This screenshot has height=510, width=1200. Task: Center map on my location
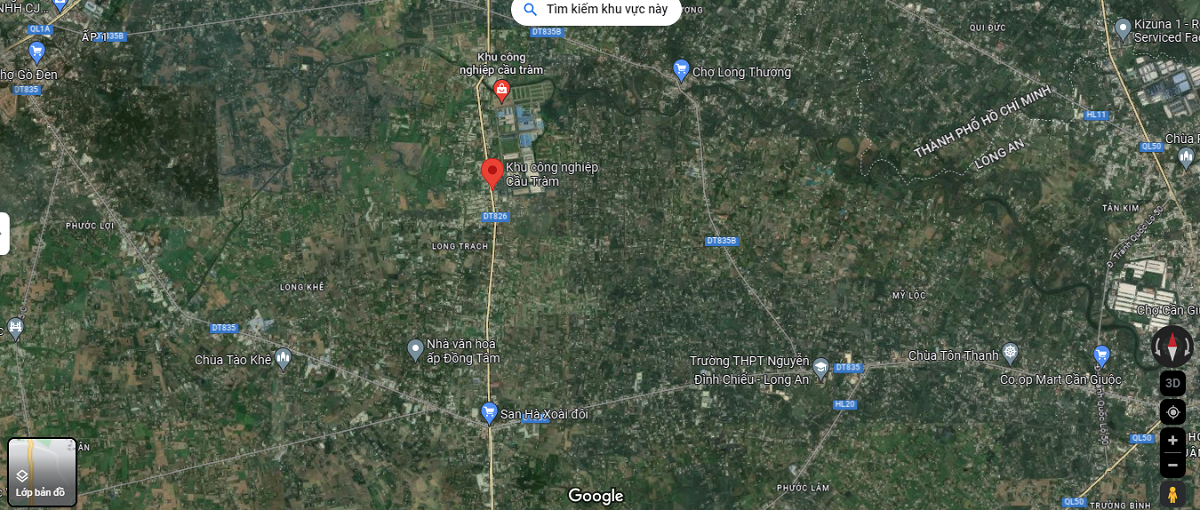[1173, 411]
